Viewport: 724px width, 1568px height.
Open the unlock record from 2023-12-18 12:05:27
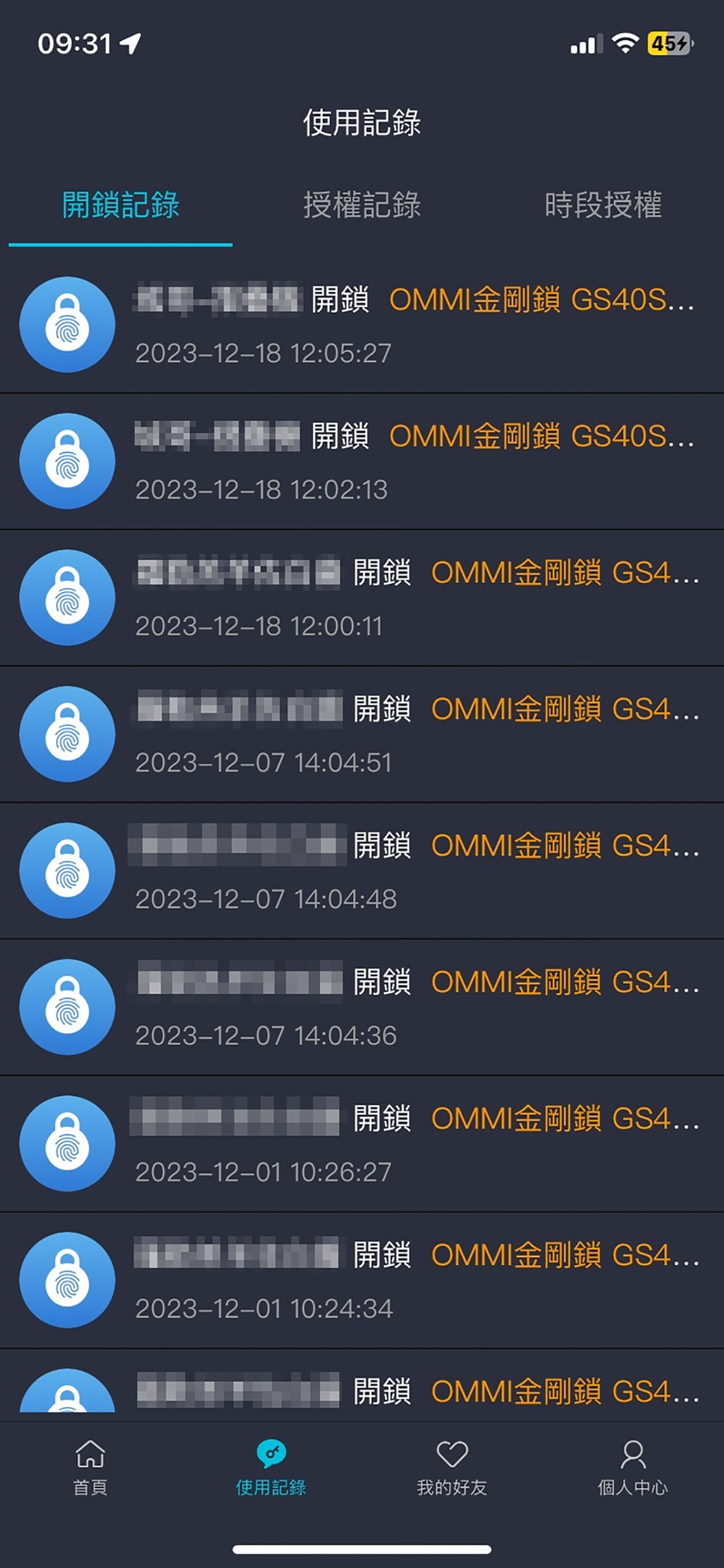362,325
